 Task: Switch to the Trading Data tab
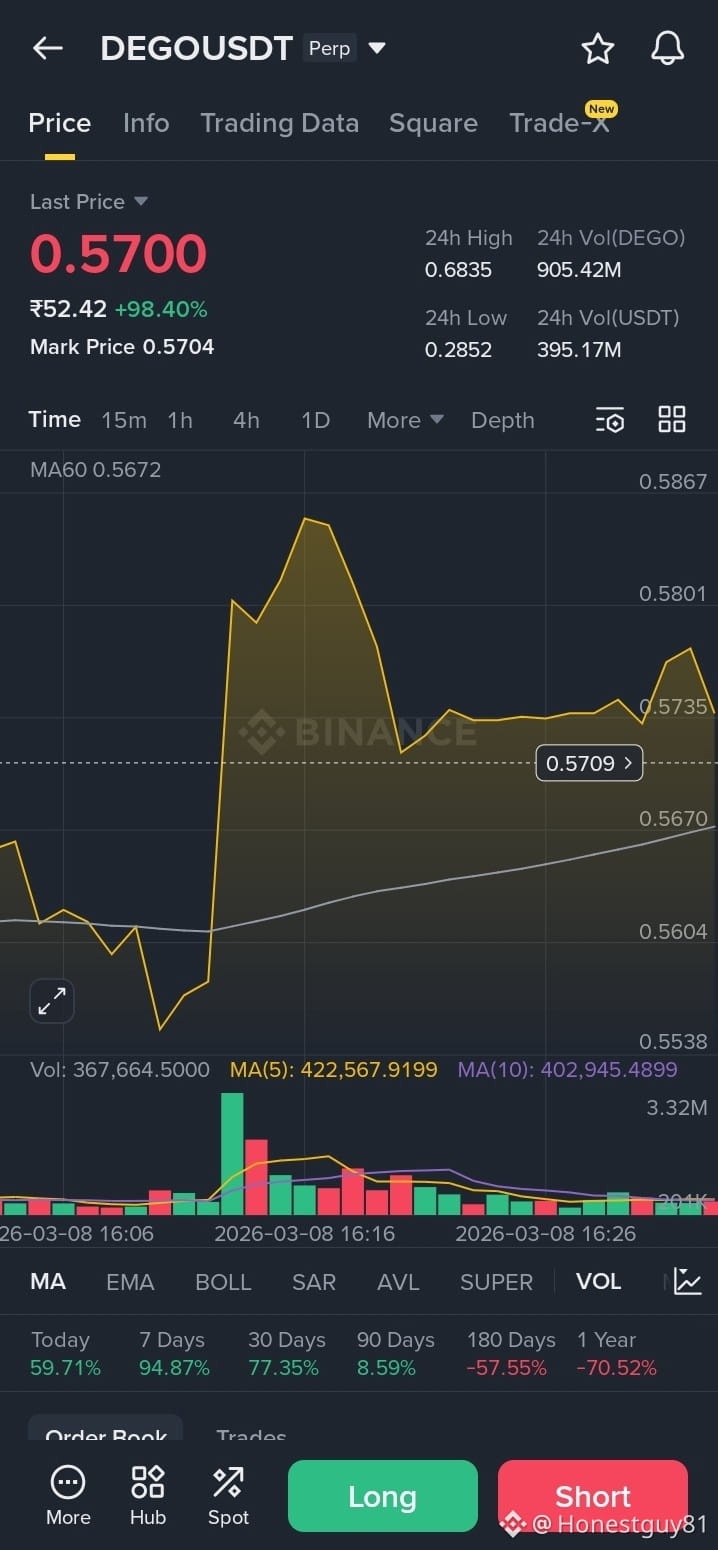[279, 123]
